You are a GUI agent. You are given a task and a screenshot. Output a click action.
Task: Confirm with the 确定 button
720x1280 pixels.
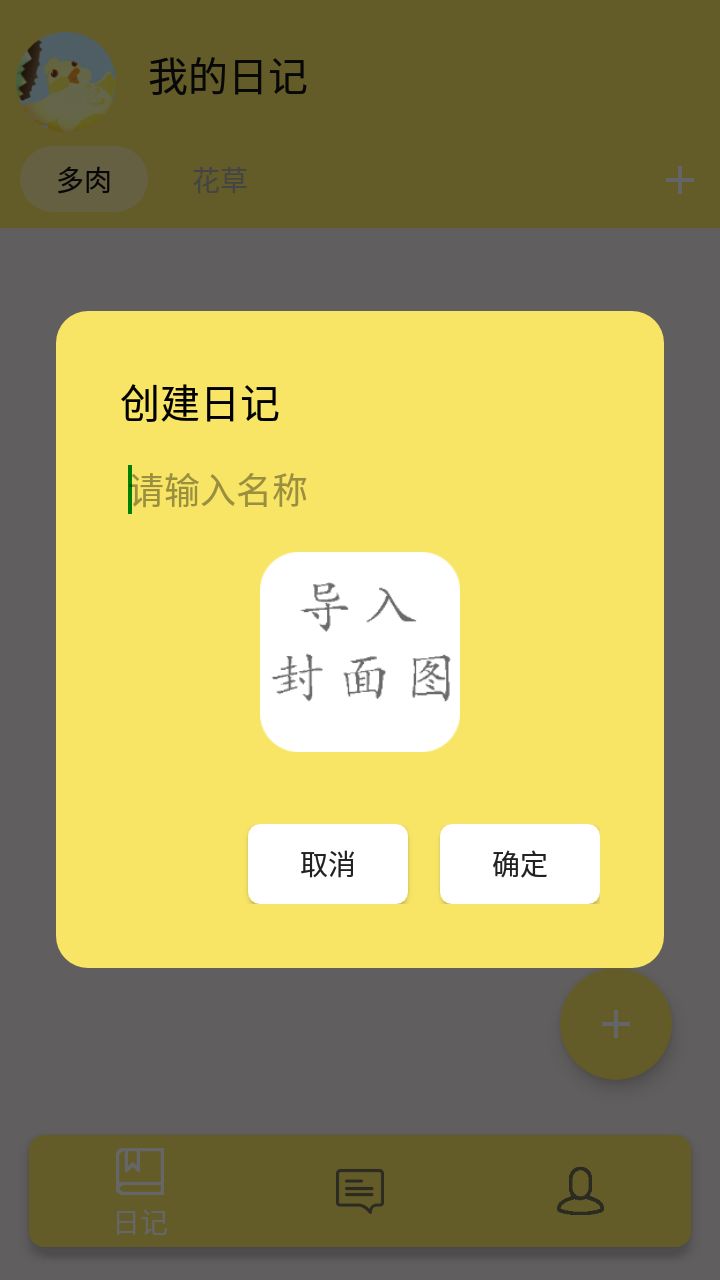click(x=519, y=864)
